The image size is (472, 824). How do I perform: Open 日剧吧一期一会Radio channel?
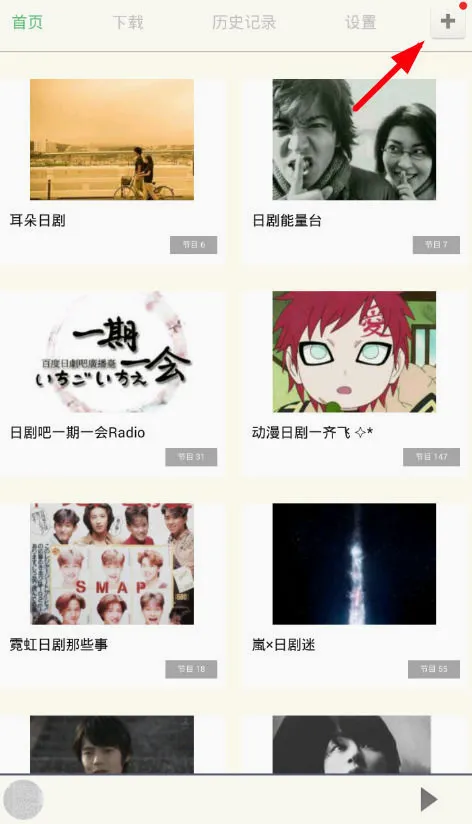coord(112,382)
